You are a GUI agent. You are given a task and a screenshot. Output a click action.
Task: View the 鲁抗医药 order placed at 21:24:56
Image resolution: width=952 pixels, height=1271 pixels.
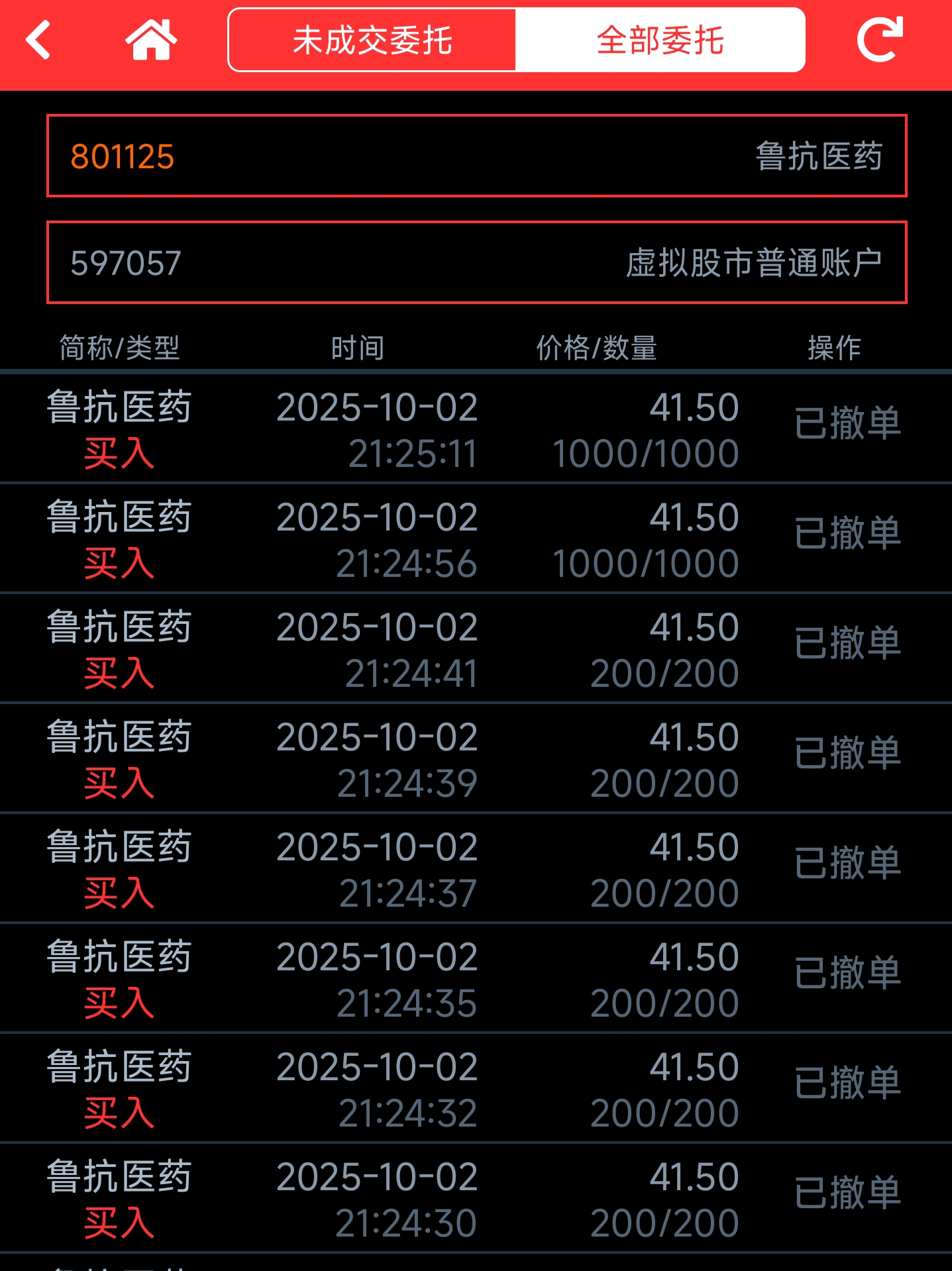[x=476, y=539]
